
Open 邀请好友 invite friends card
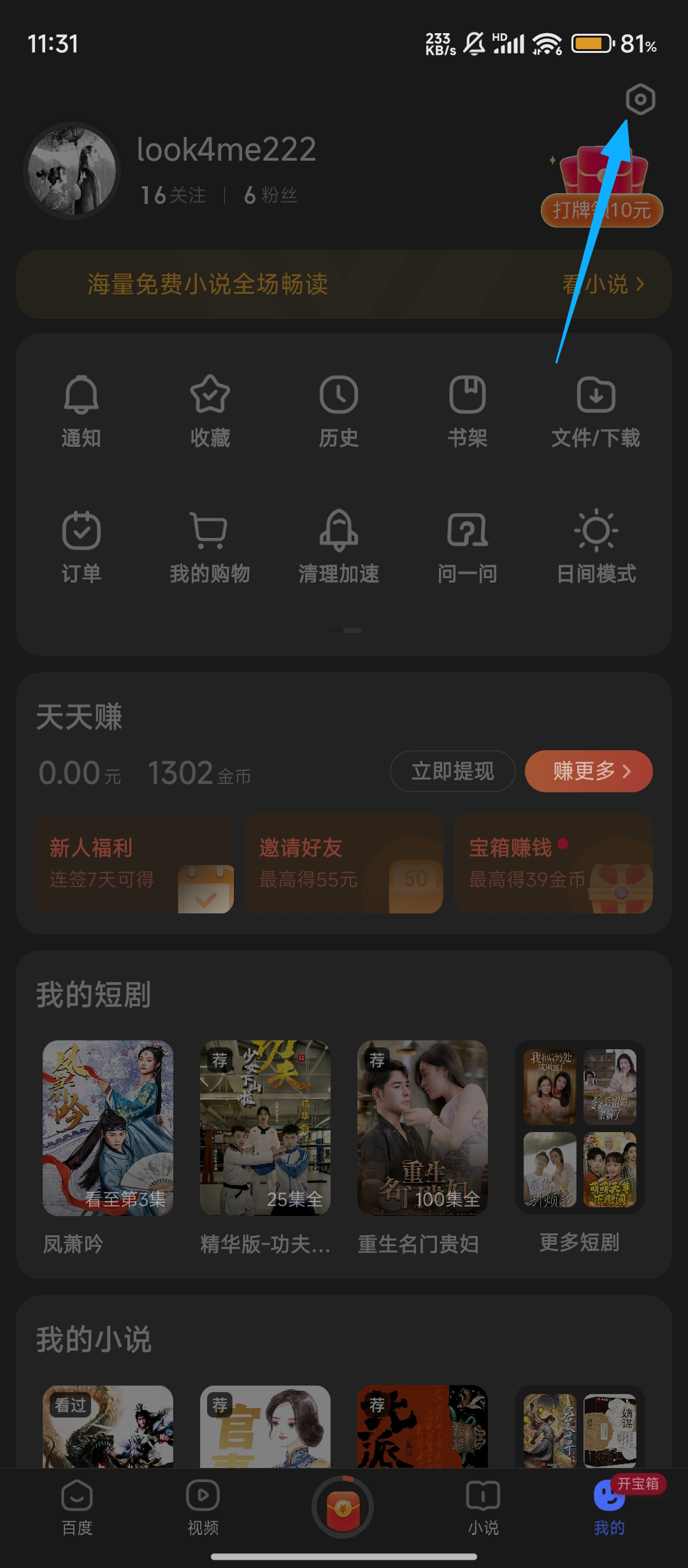344,863
